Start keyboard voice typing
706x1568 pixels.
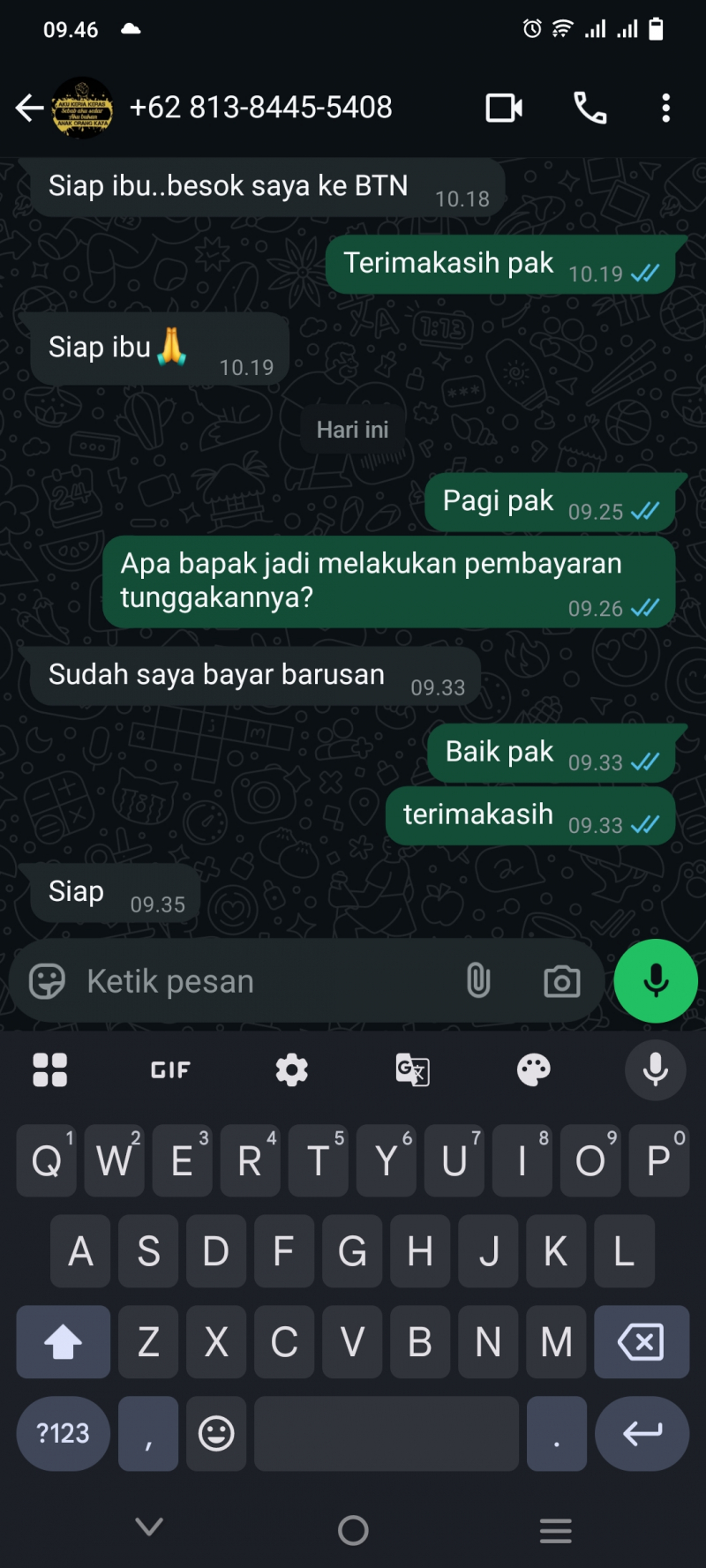(655, 1070)
